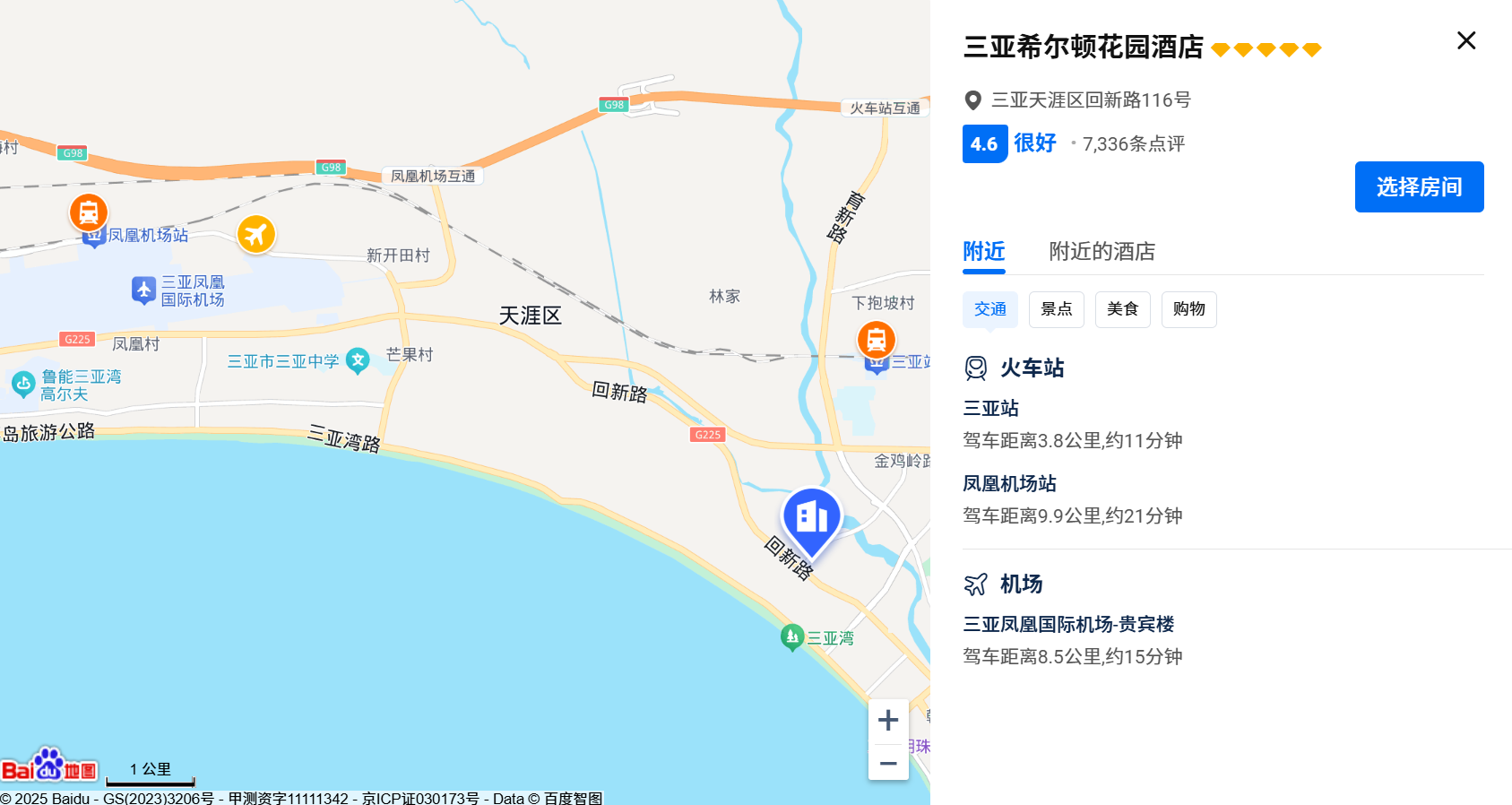
Task: Select the 交通 filter chip
Action: pos(990,309)
